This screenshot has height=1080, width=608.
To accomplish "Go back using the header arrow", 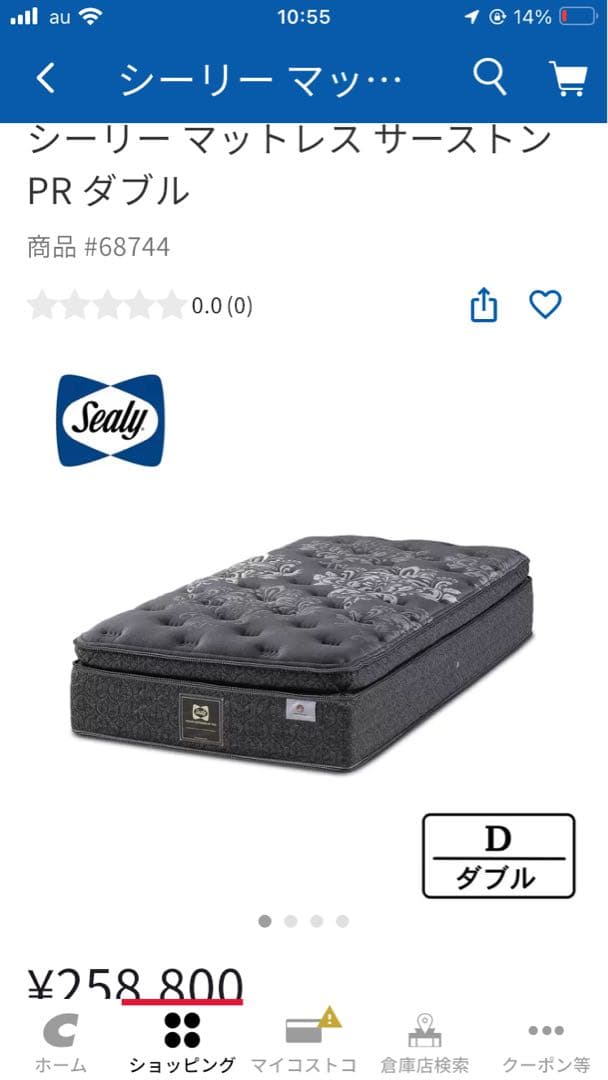I will 46,78.
